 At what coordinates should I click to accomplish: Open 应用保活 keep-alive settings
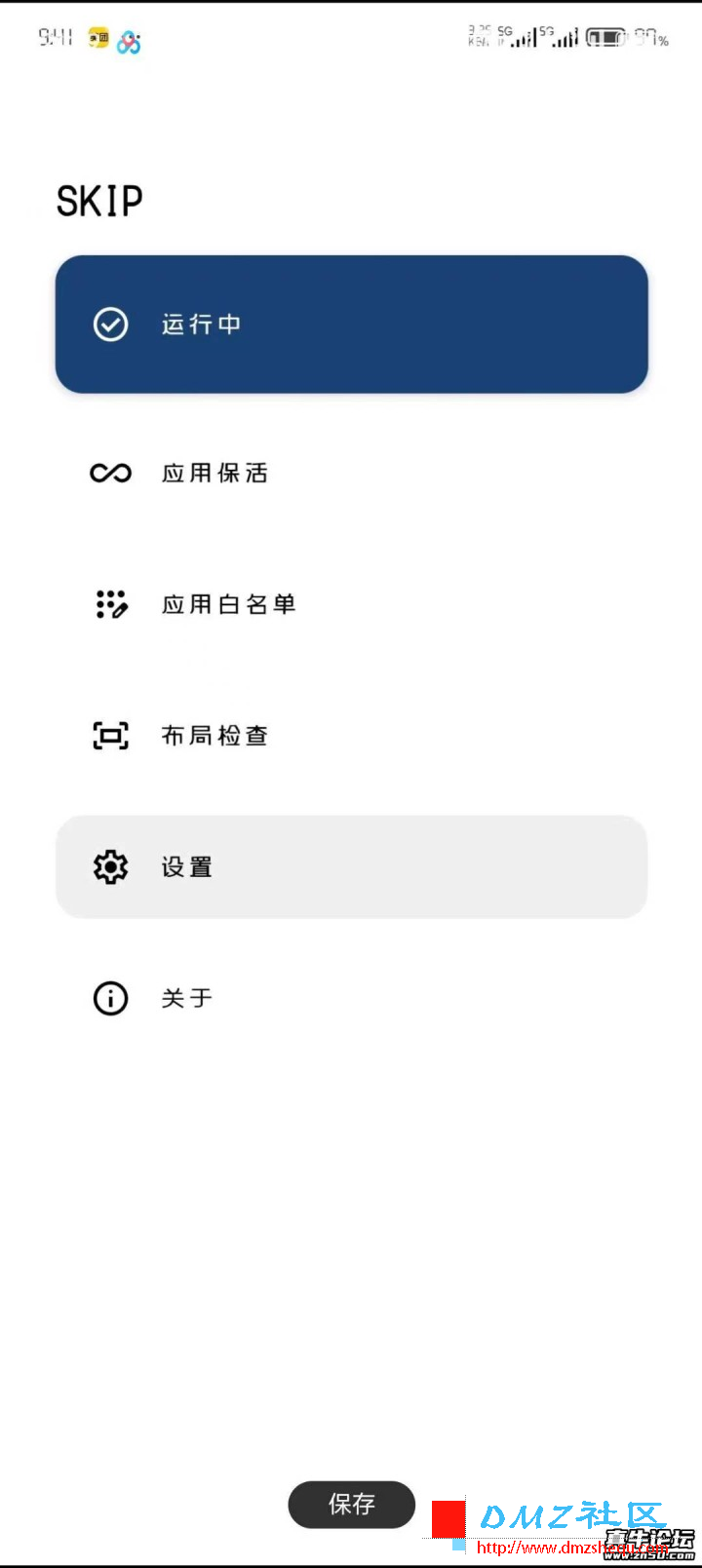coord(351,474)
